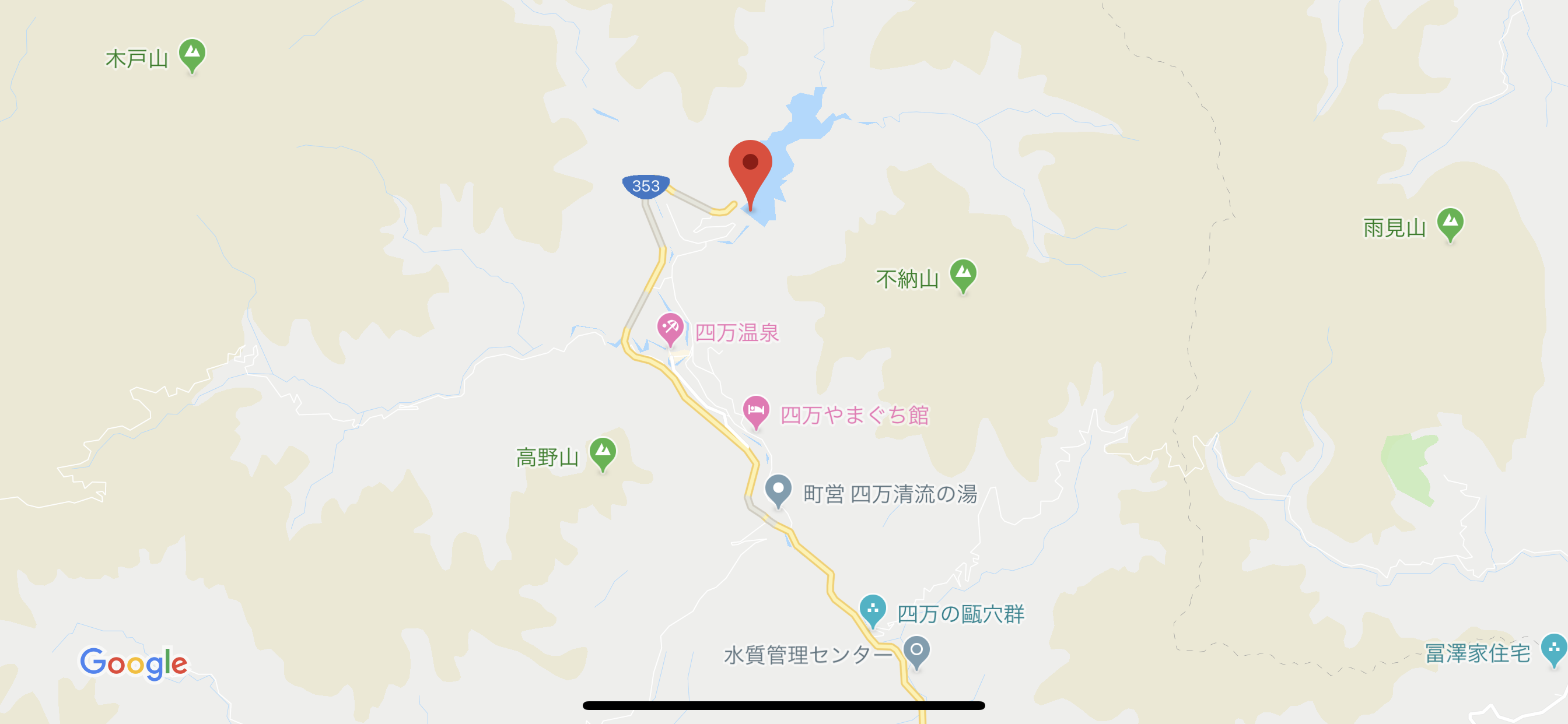
Task: Tap the 雨見山 mountain marker
Action: click(x=1450, y=223)
